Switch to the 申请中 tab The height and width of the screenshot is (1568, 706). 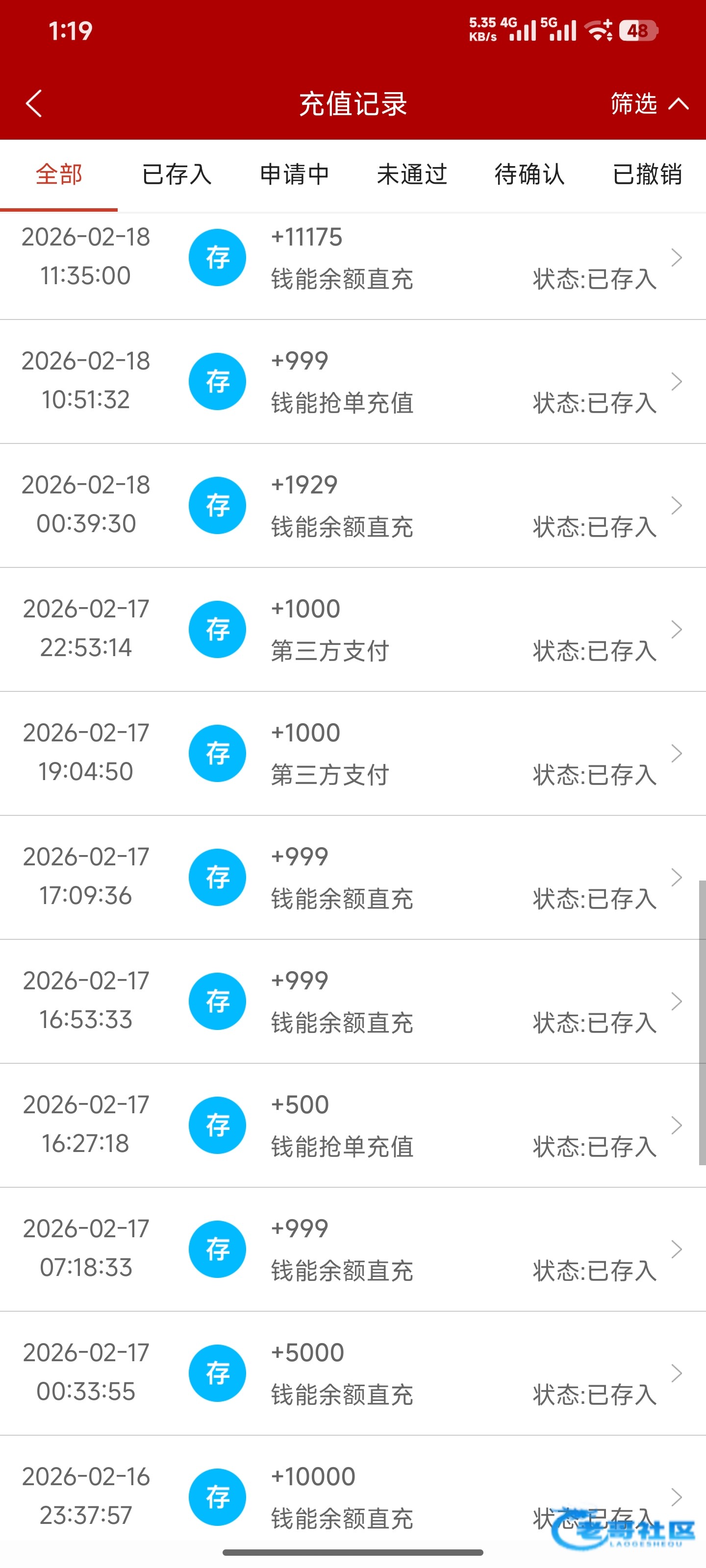294,175
